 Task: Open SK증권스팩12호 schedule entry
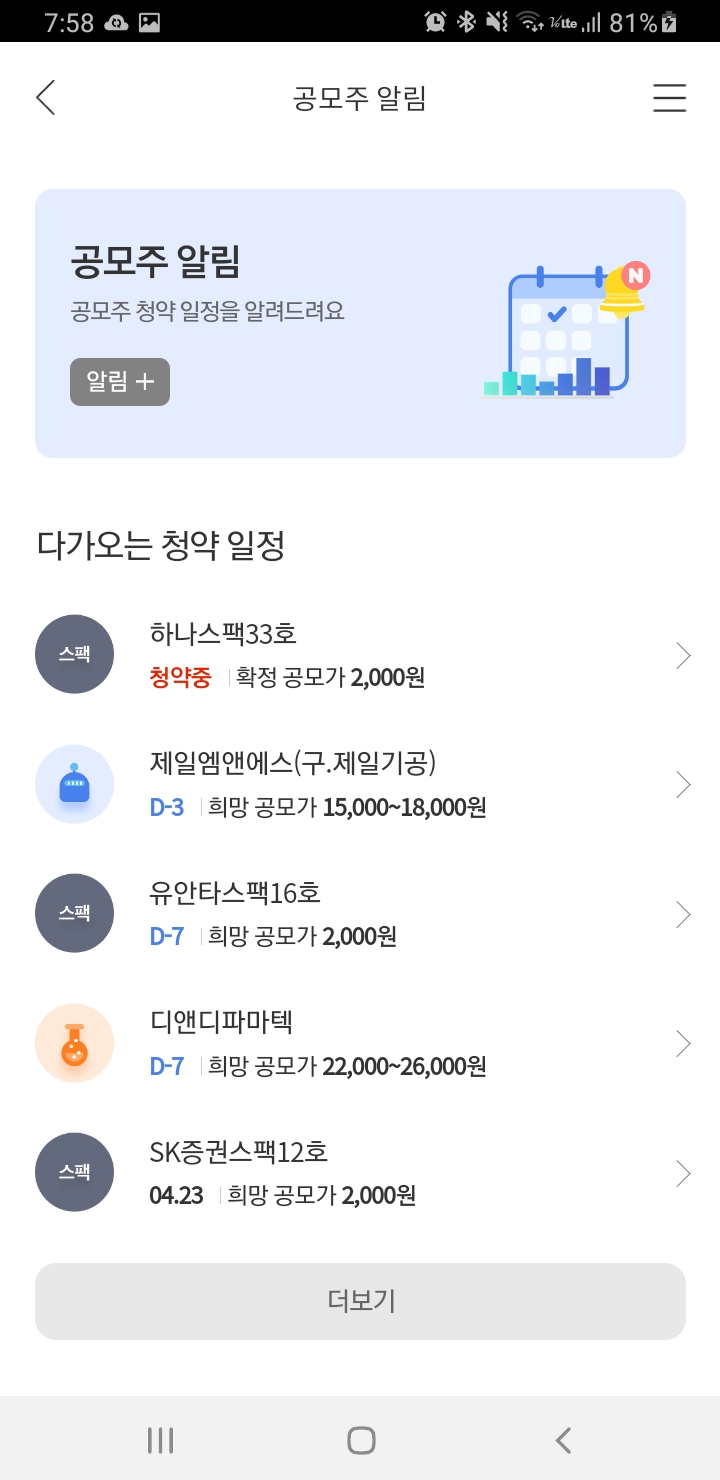[x=360, y=1173]
